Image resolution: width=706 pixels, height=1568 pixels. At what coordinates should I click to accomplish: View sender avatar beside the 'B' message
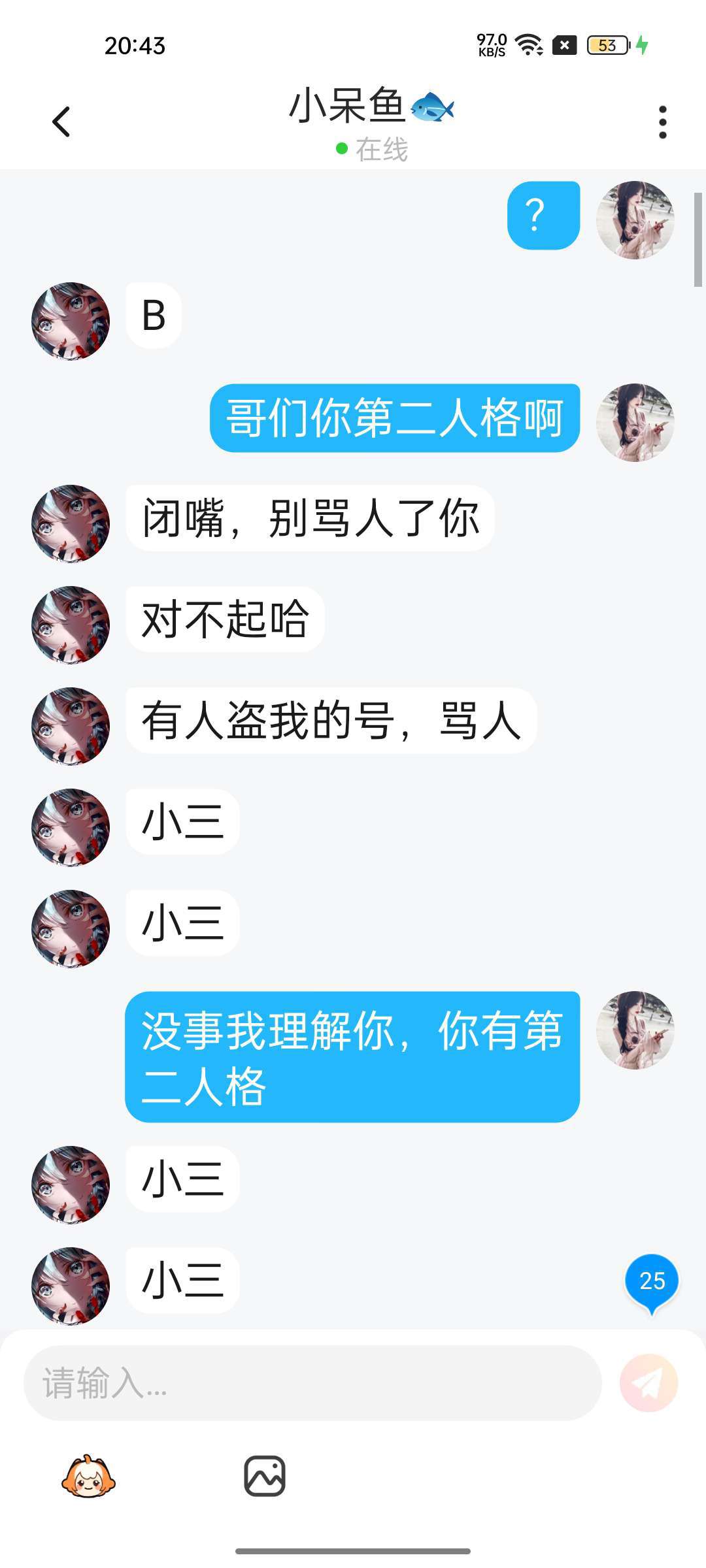click(x=71, y=321)
